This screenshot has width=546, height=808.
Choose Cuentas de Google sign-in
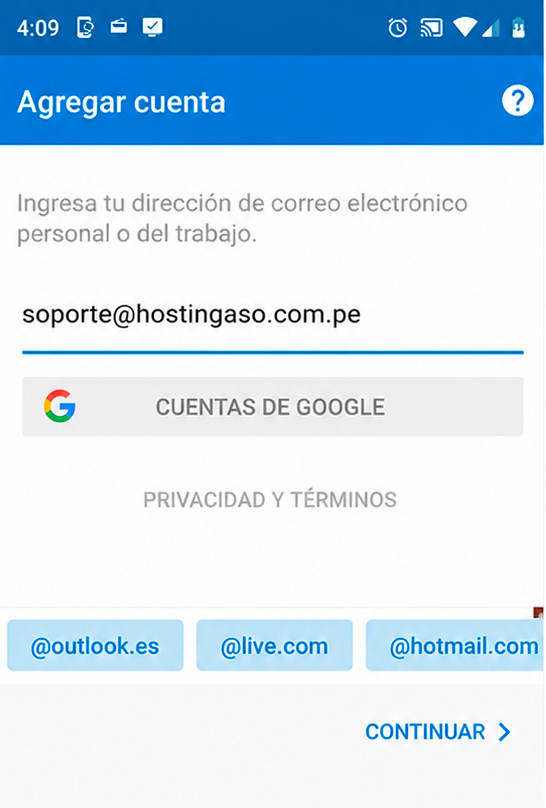[272, 407]
